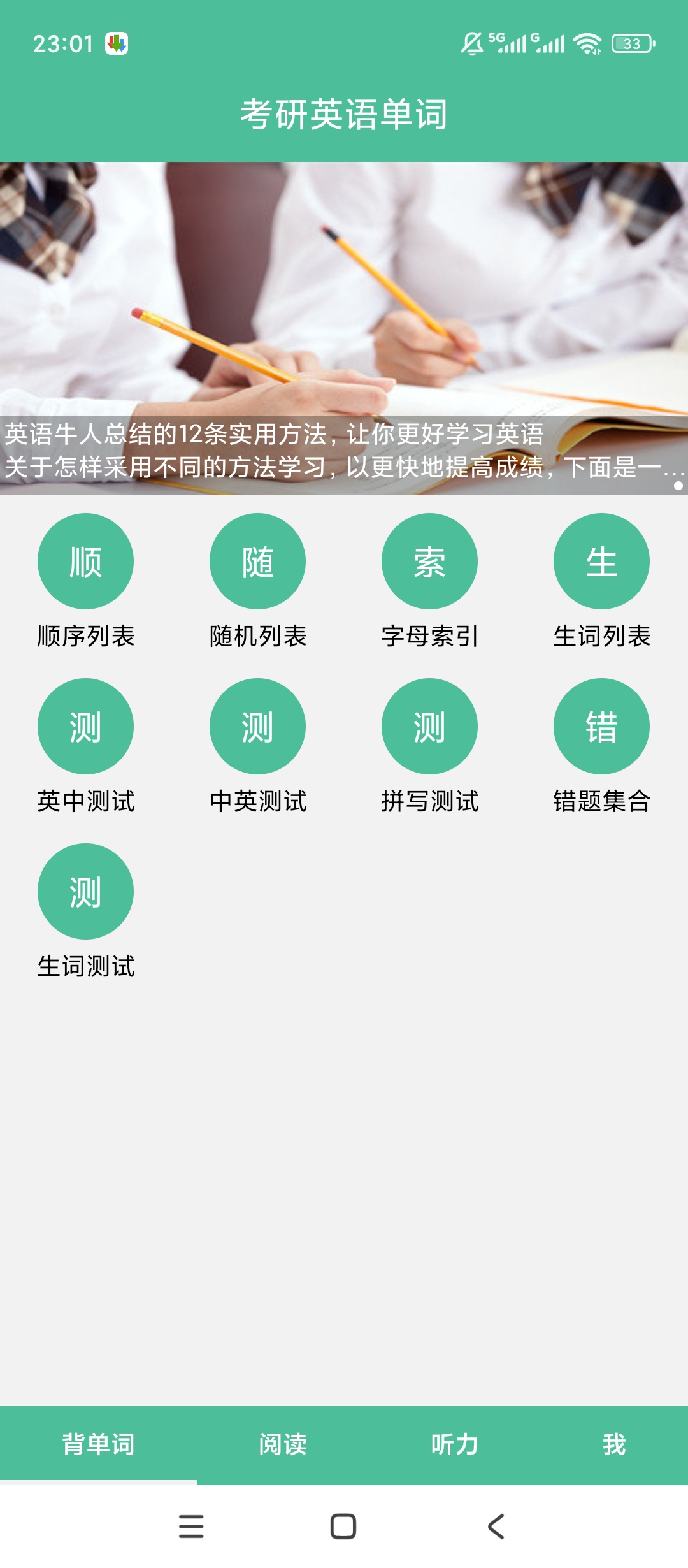Screen dimensions: 688x1568
Task: Start the 英中测试 (English-to-Chinese test)
Action: [85, 727]
